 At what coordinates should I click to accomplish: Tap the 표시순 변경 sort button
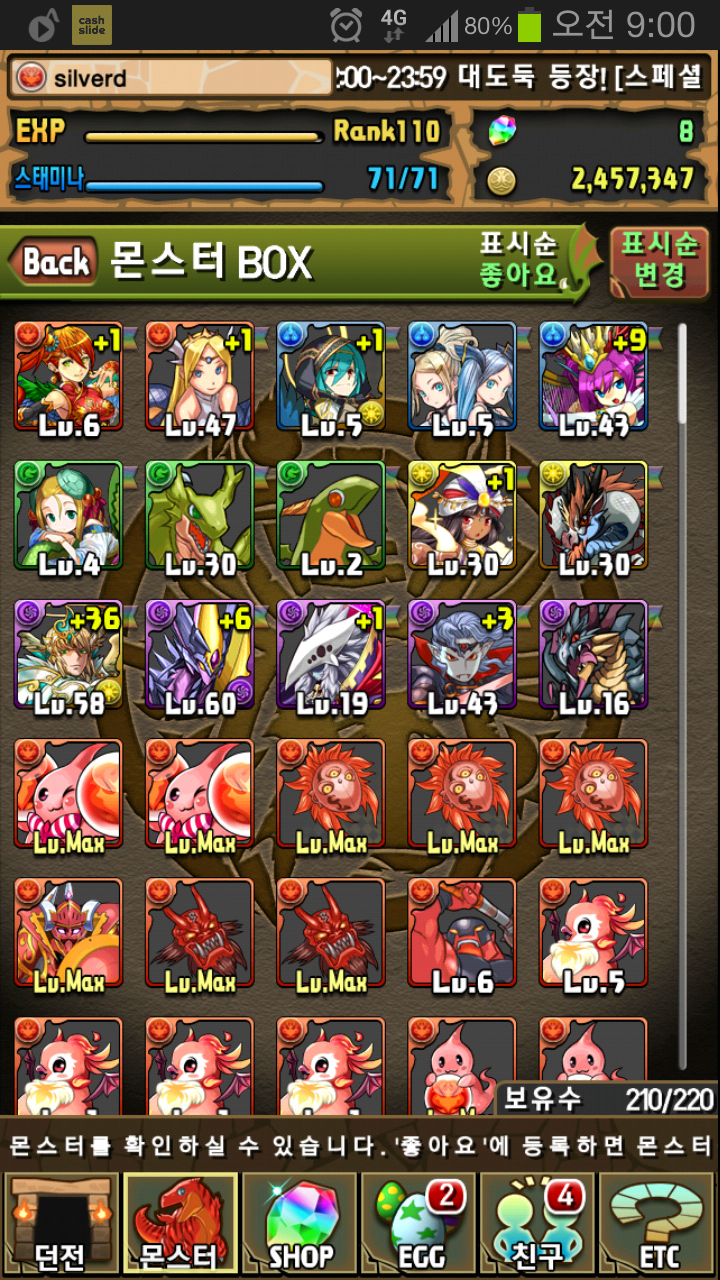click(x=659, y=259)
